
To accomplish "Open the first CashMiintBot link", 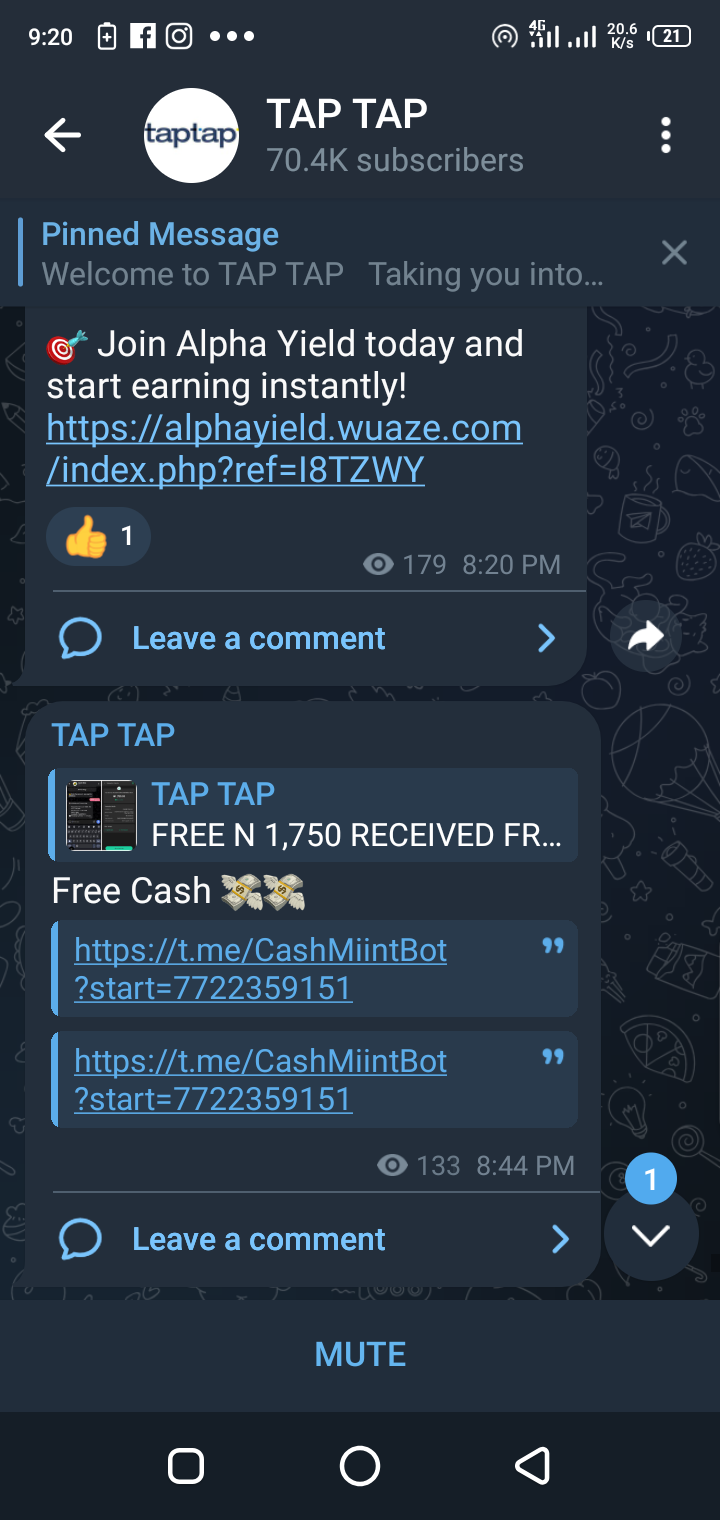I will (x=260, y=968).
